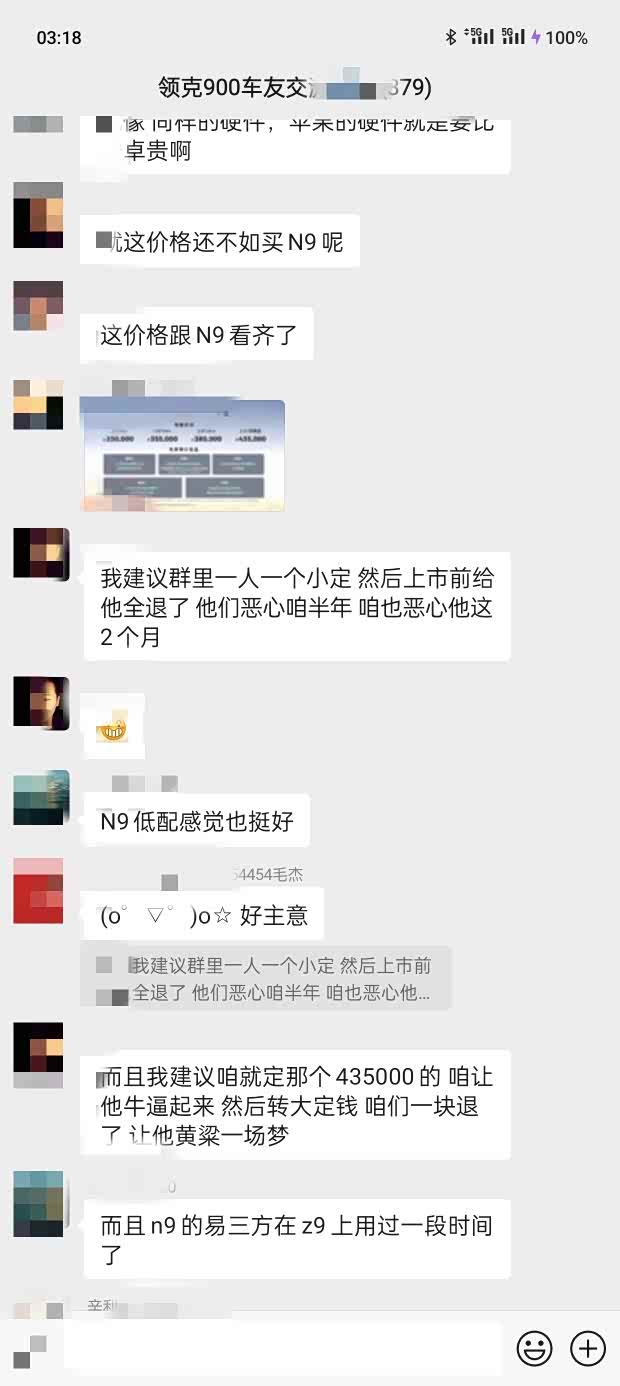The width and height of the screenshot is (620, 1386).
Task: Open the shared pricing image thumbnail
Action: tap(182, 454)
